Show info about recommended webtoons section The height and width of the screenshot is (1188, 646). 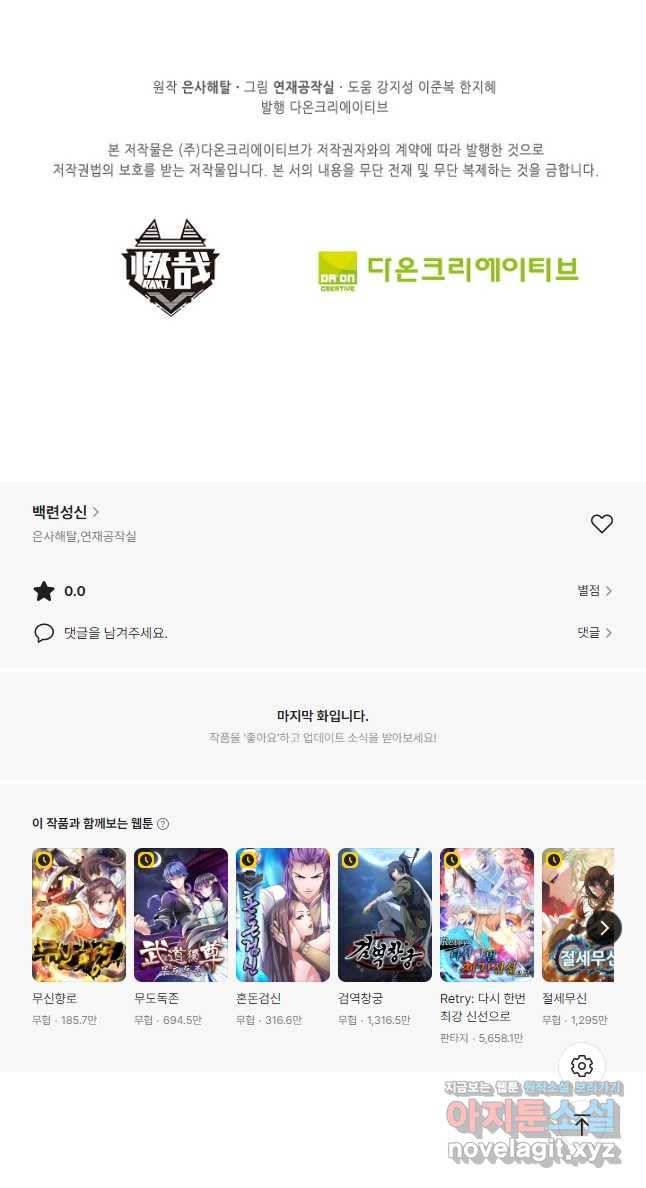click(x=163, y=824)
